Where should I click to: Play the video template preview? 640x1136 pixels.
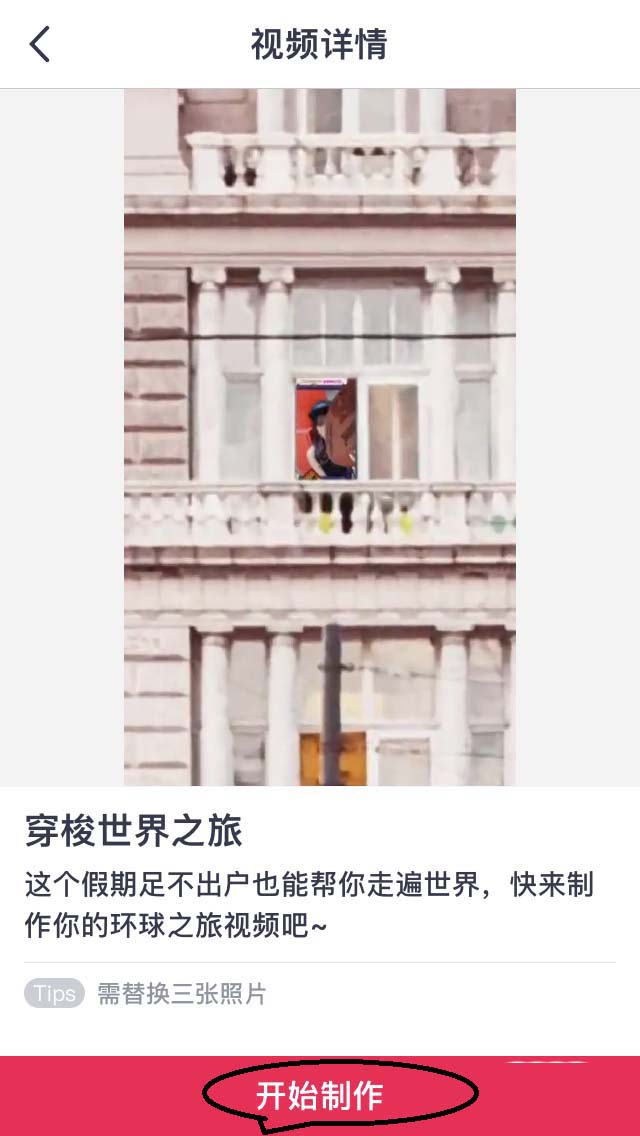[320, 437]
